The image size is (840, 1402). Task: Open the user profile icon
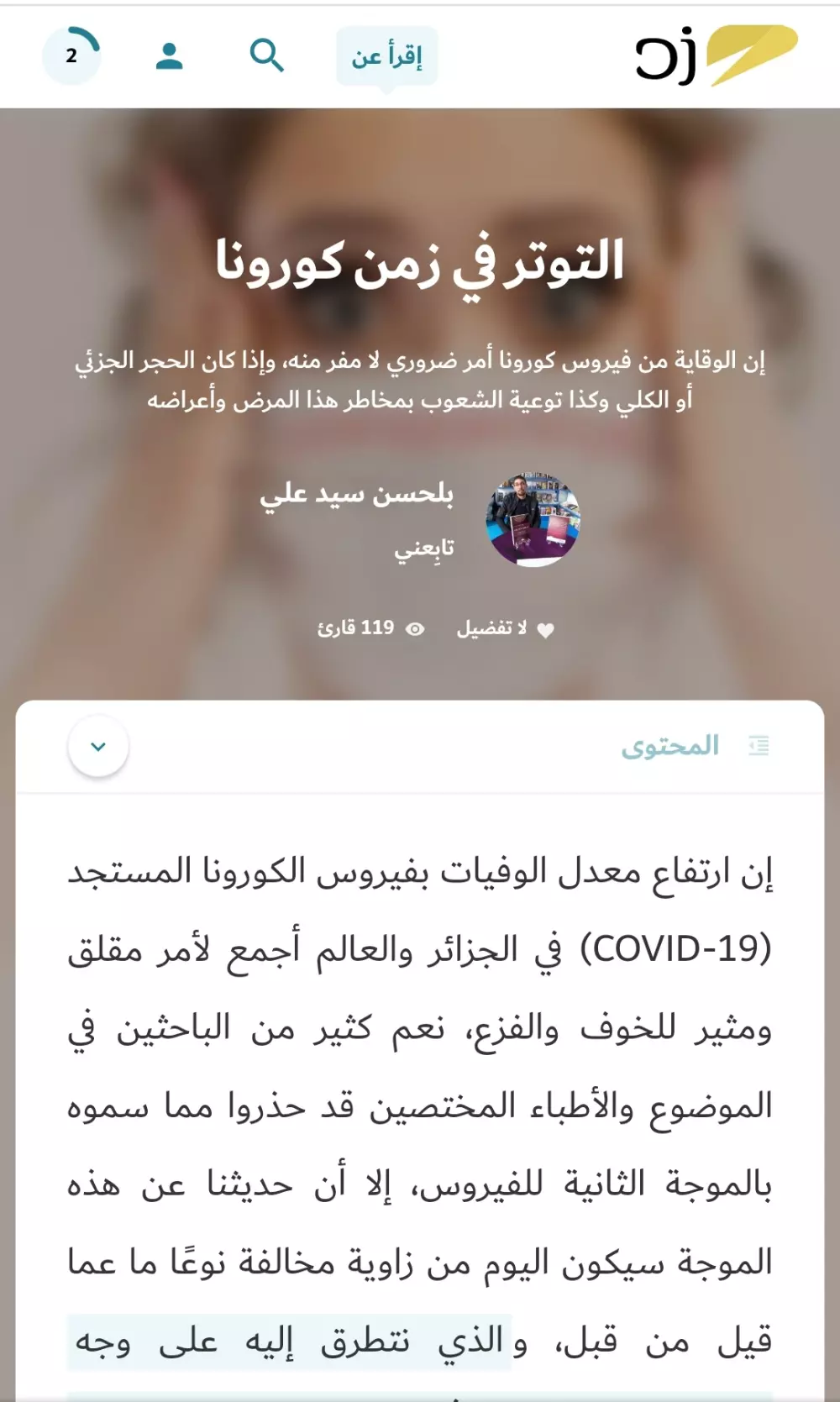click(x=170, y=56)
